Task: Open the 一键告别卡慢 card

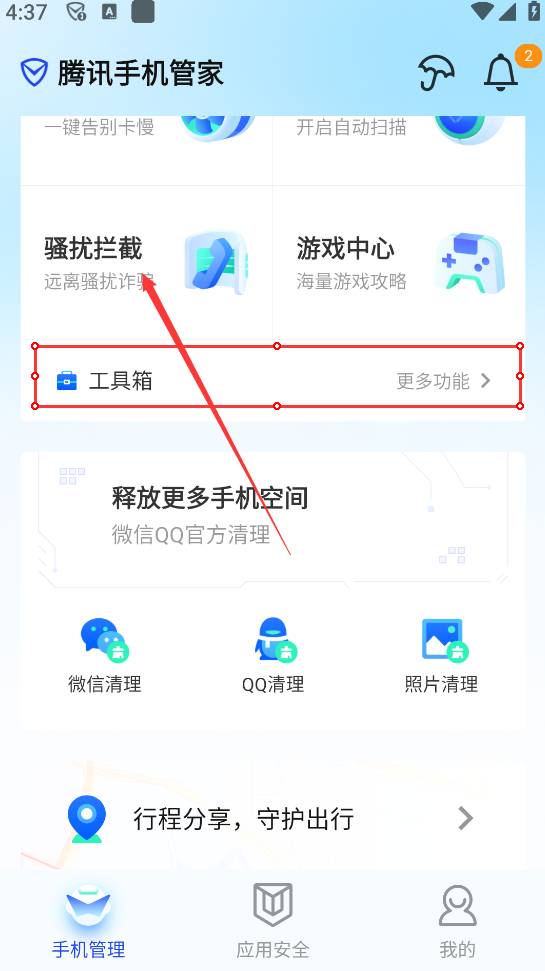Action: coord(147,150)
